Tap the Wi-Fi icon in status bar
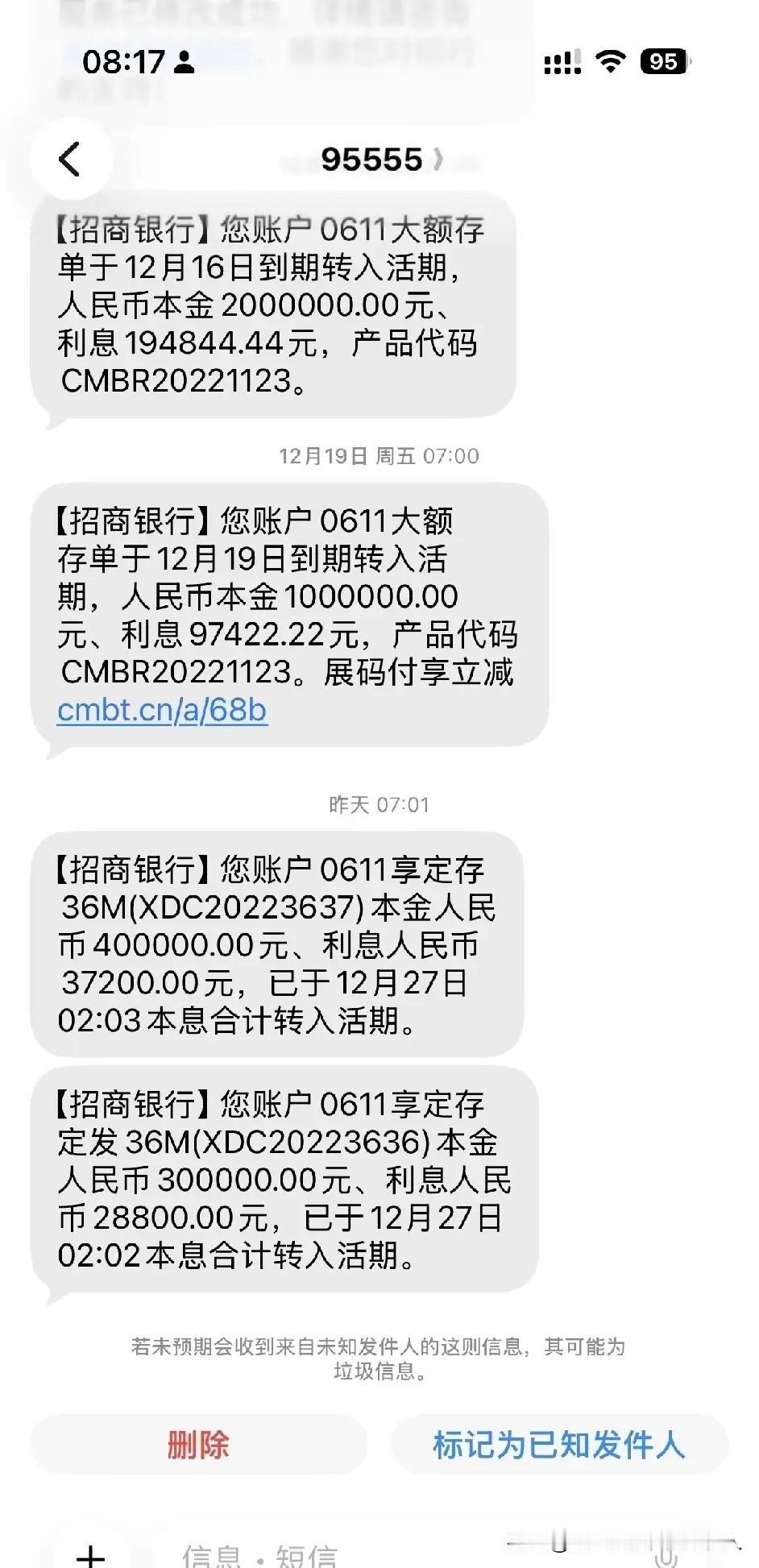The width and height of the screenshot is (759, 1568). point(610,58)
